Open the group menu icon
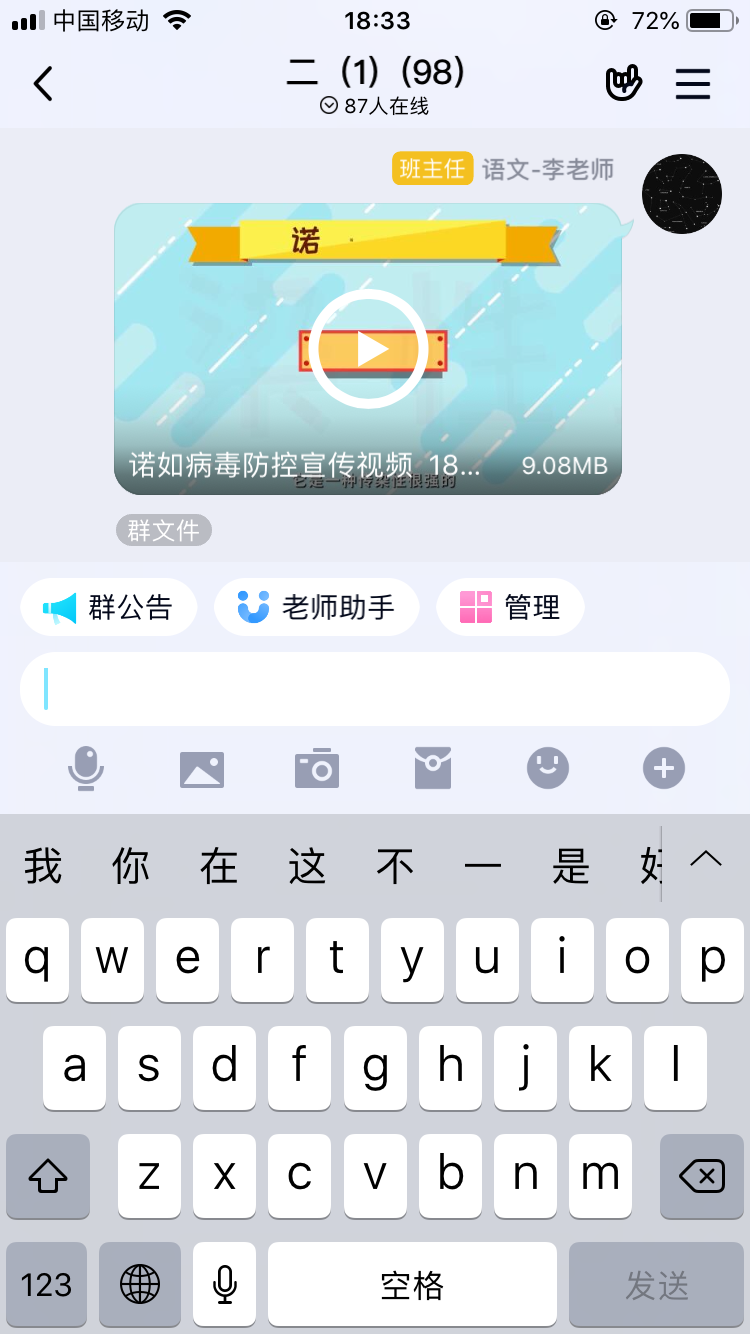The image size is (750, 1334). point(692,84)
